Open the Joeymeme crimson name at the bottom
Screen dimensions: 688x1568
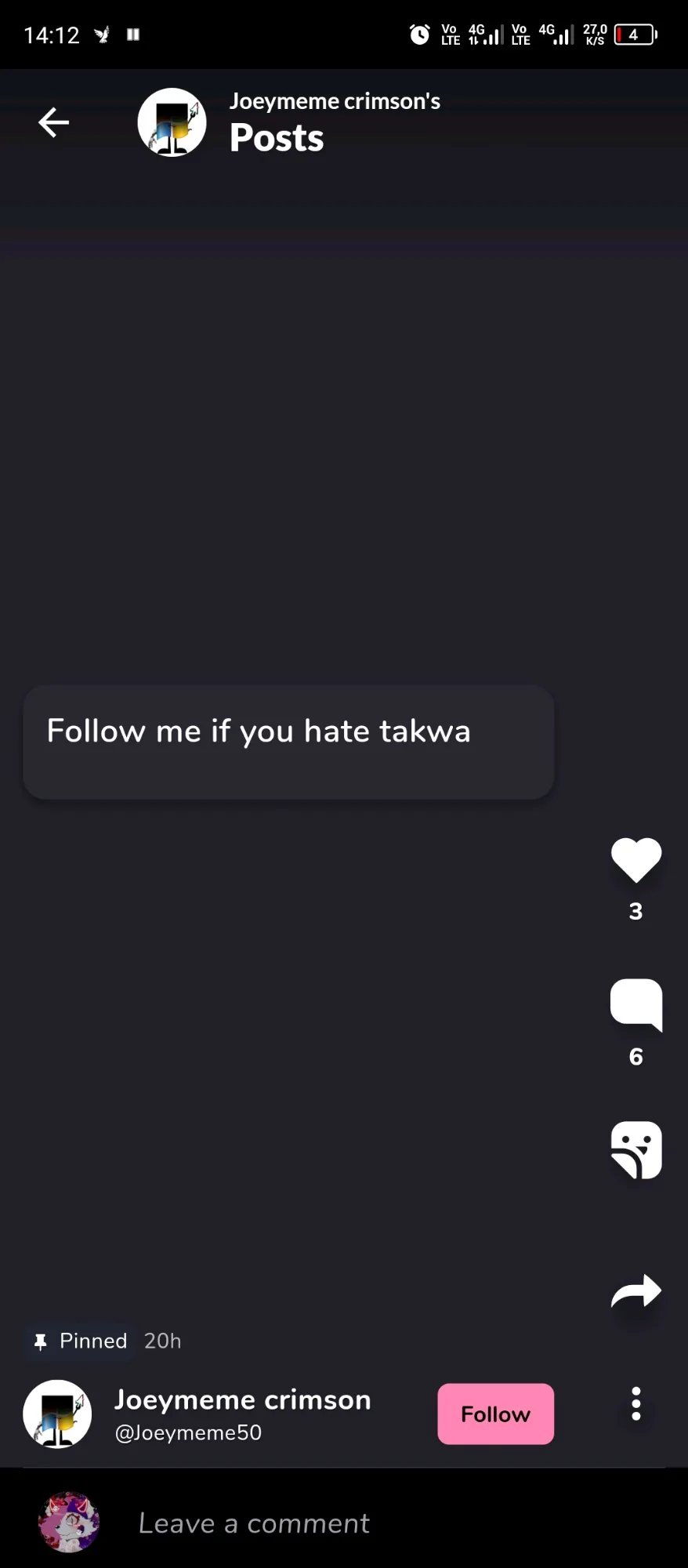[243, 1399]
